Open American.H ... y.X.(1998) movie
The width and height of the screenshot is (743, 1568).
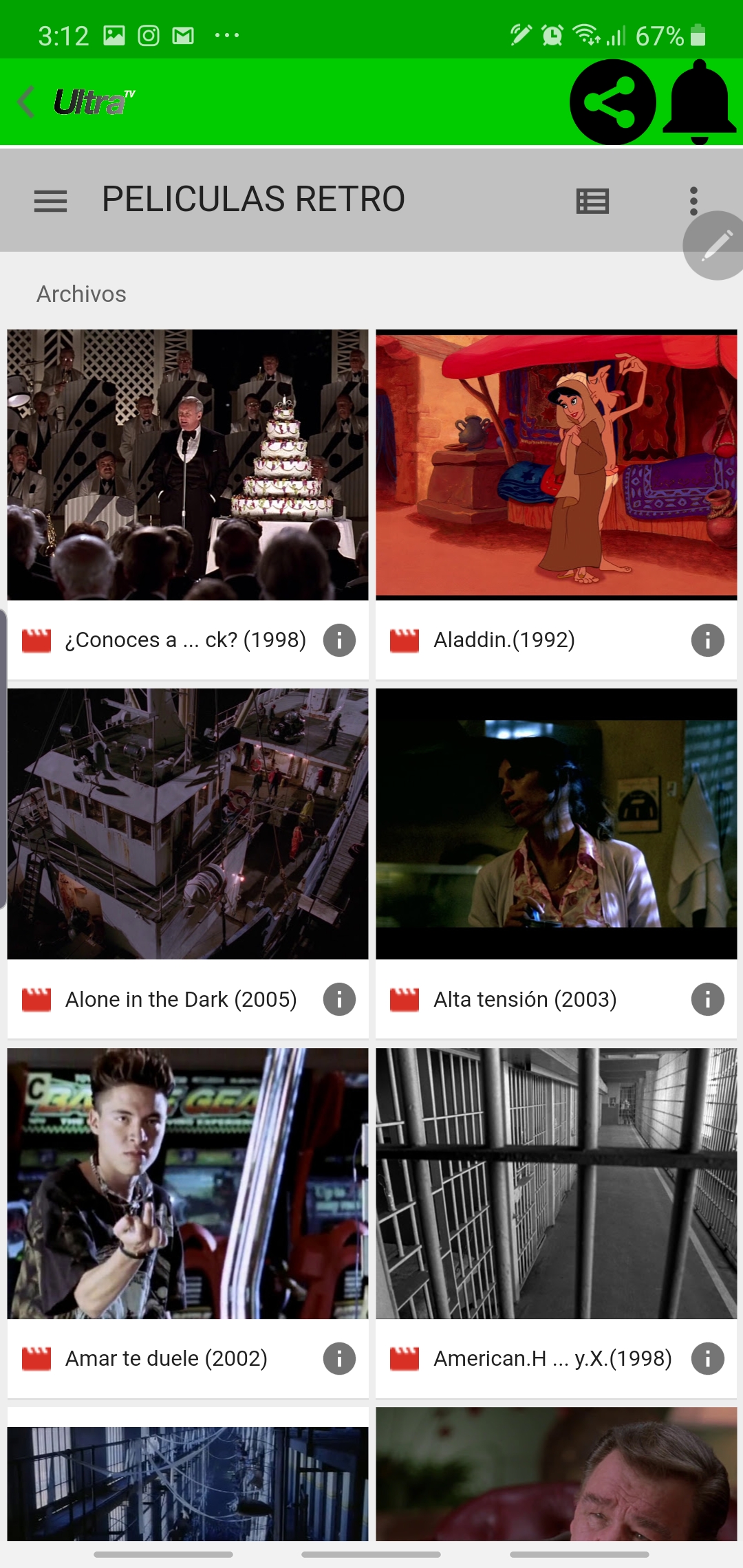click(x=556, y=1183)
